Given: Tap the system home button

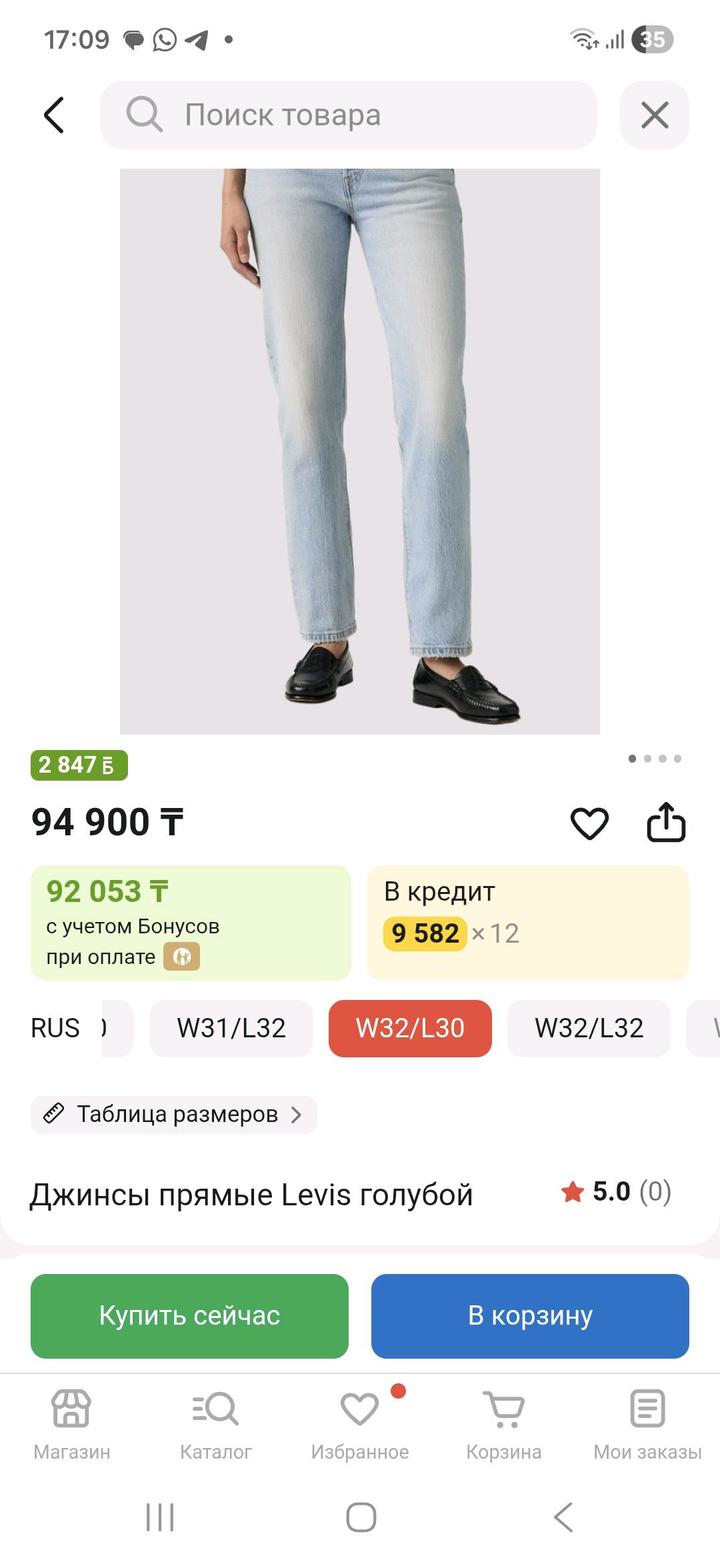Looking at the screenshot, I should pyautogui.click(x=360, y=1517).
